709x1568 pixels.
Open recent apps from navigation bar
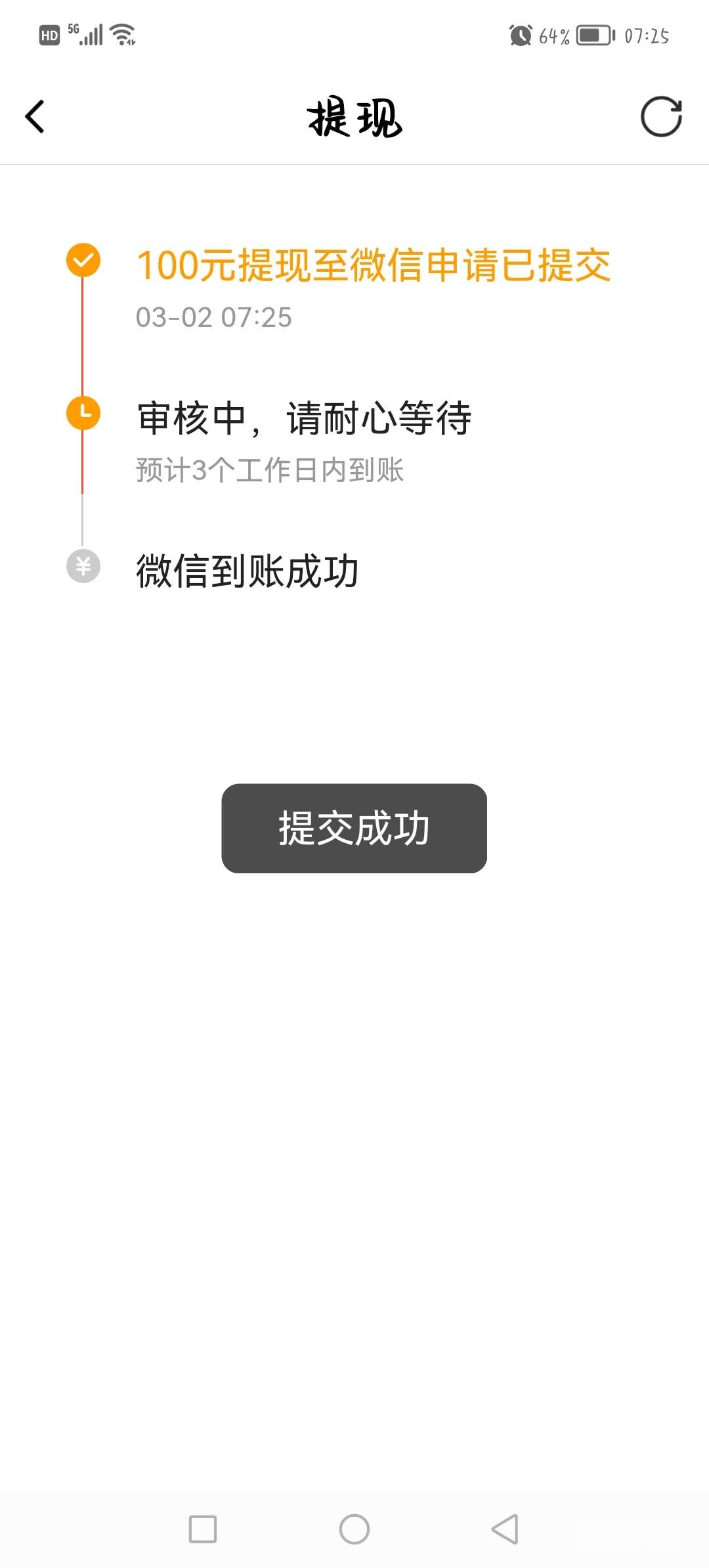[203, 1529]
